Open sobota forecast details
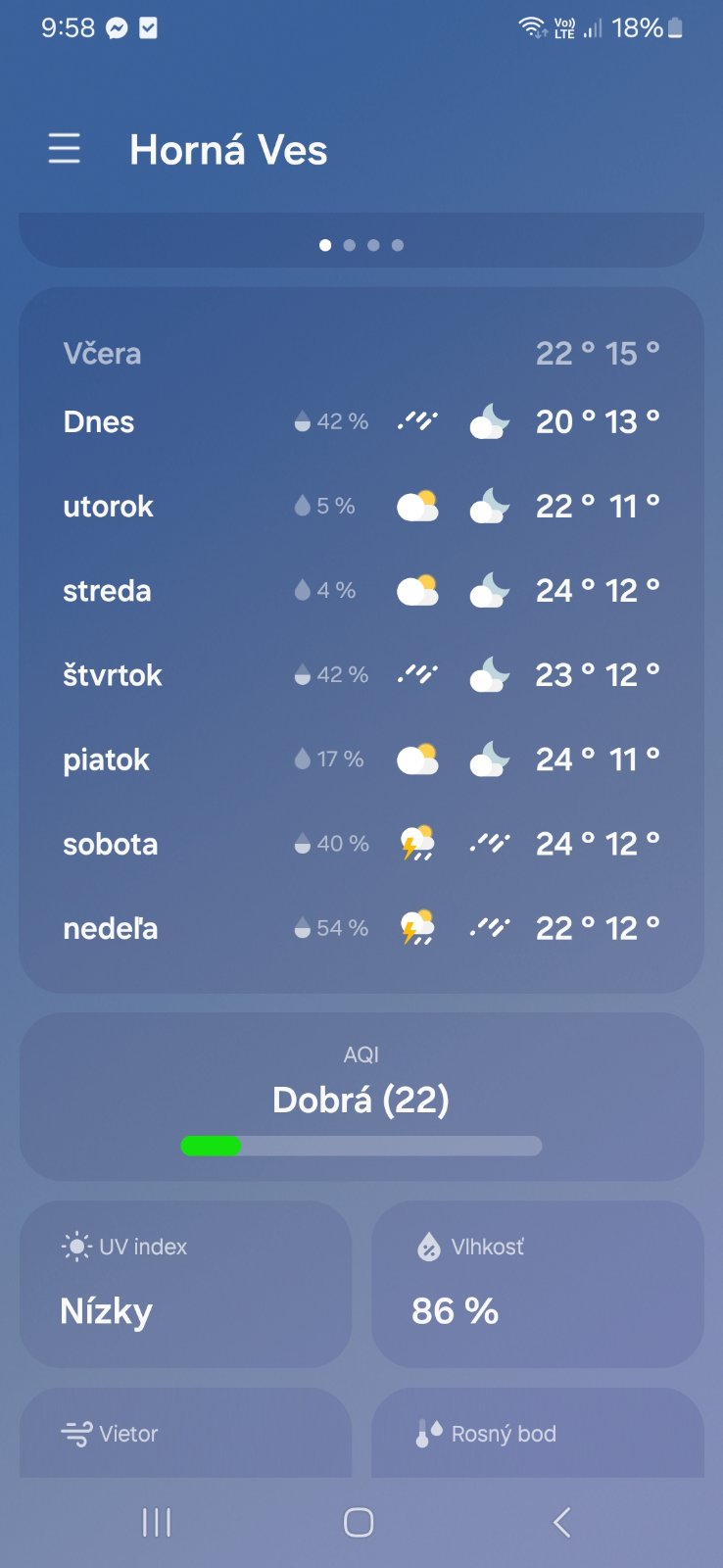 click(361, 844)
